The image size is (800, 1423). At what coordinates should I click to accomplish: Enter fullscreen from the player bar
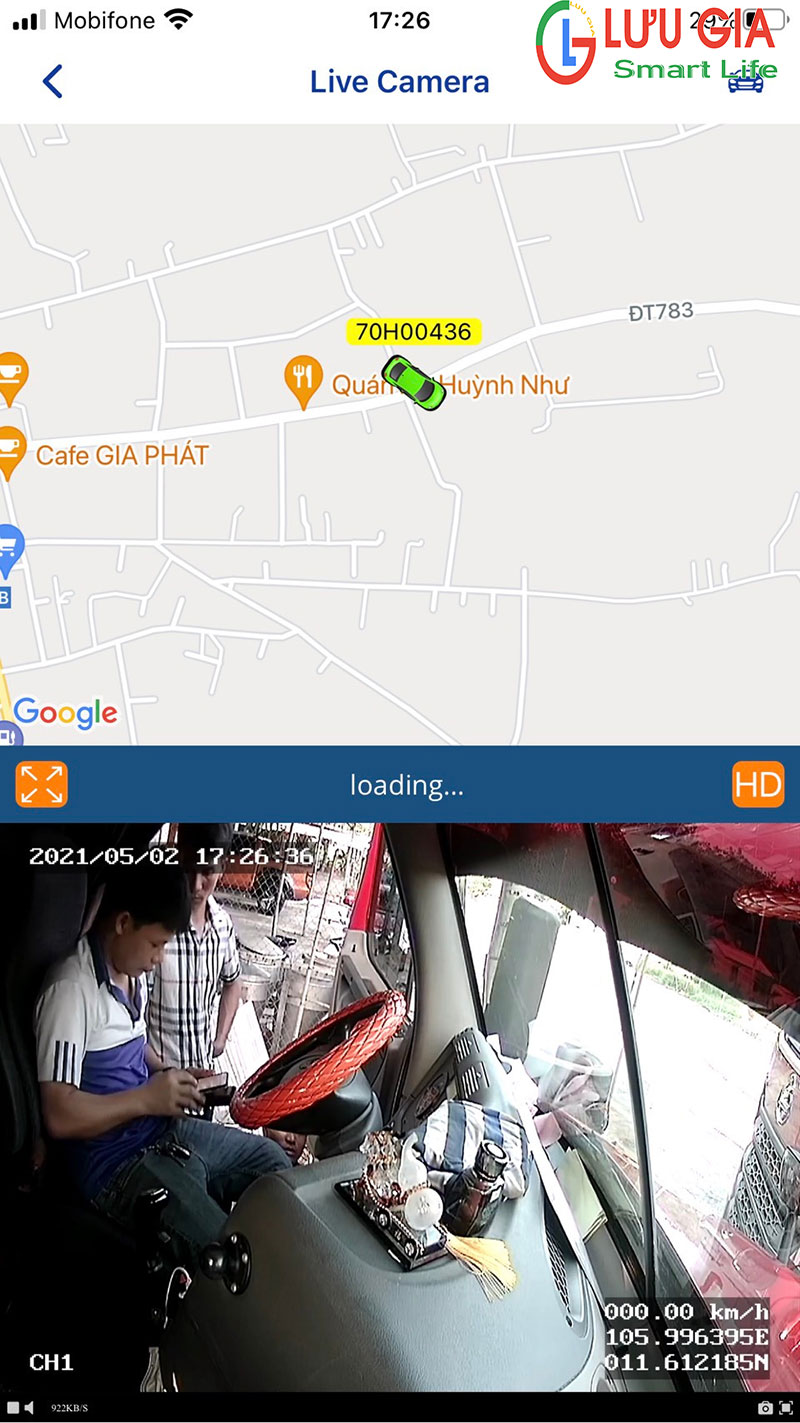coord(786,1408)
